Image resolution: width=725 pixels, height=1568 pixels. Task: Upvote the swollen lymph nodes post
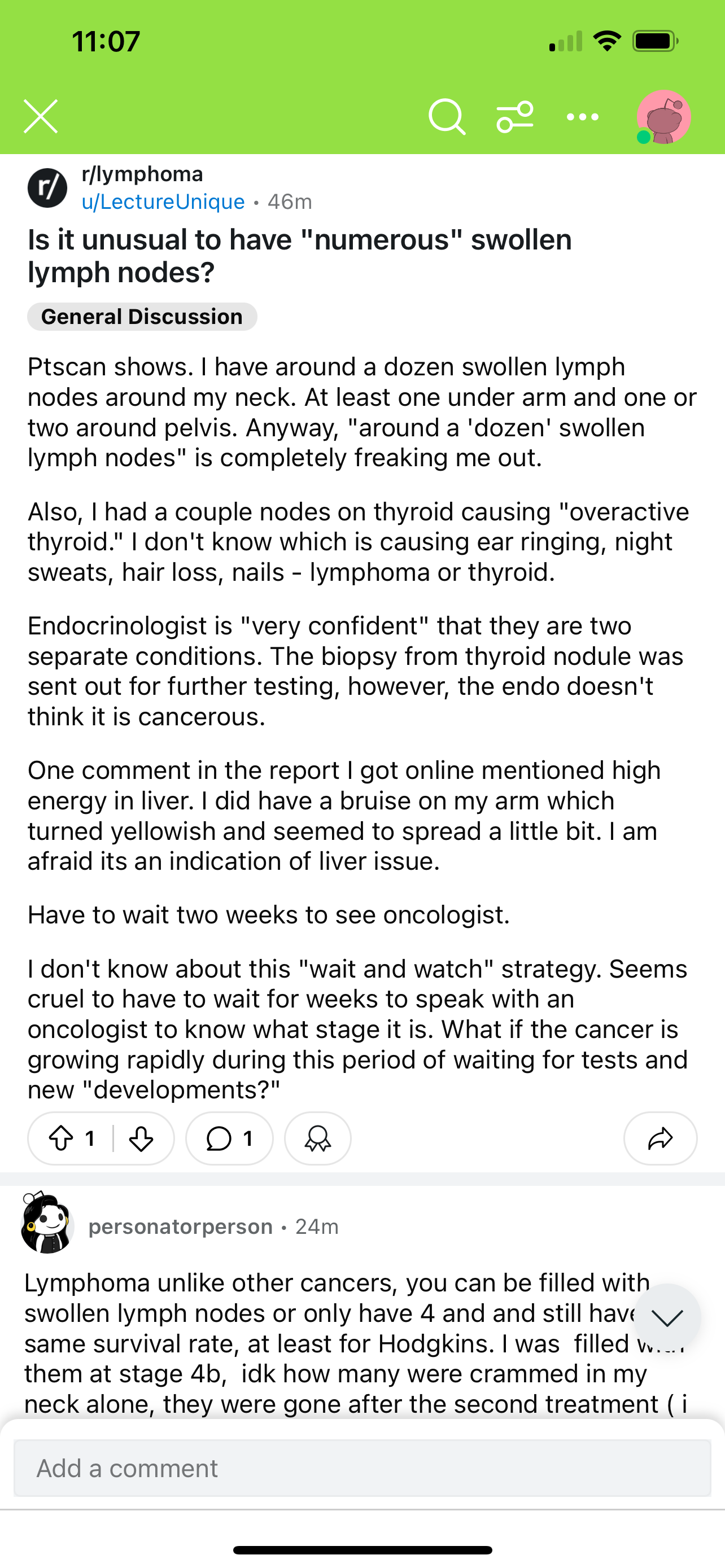(61, 1138)
